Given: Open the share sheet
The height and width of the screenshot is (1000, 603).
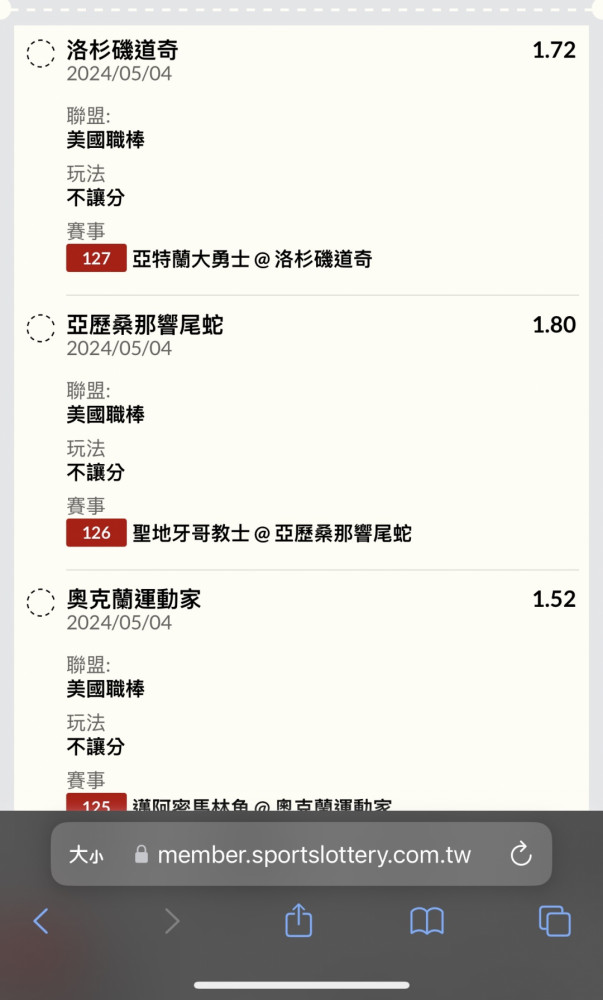Looking at the screenshot, I should pyautogui.click(x=298, y=920).
